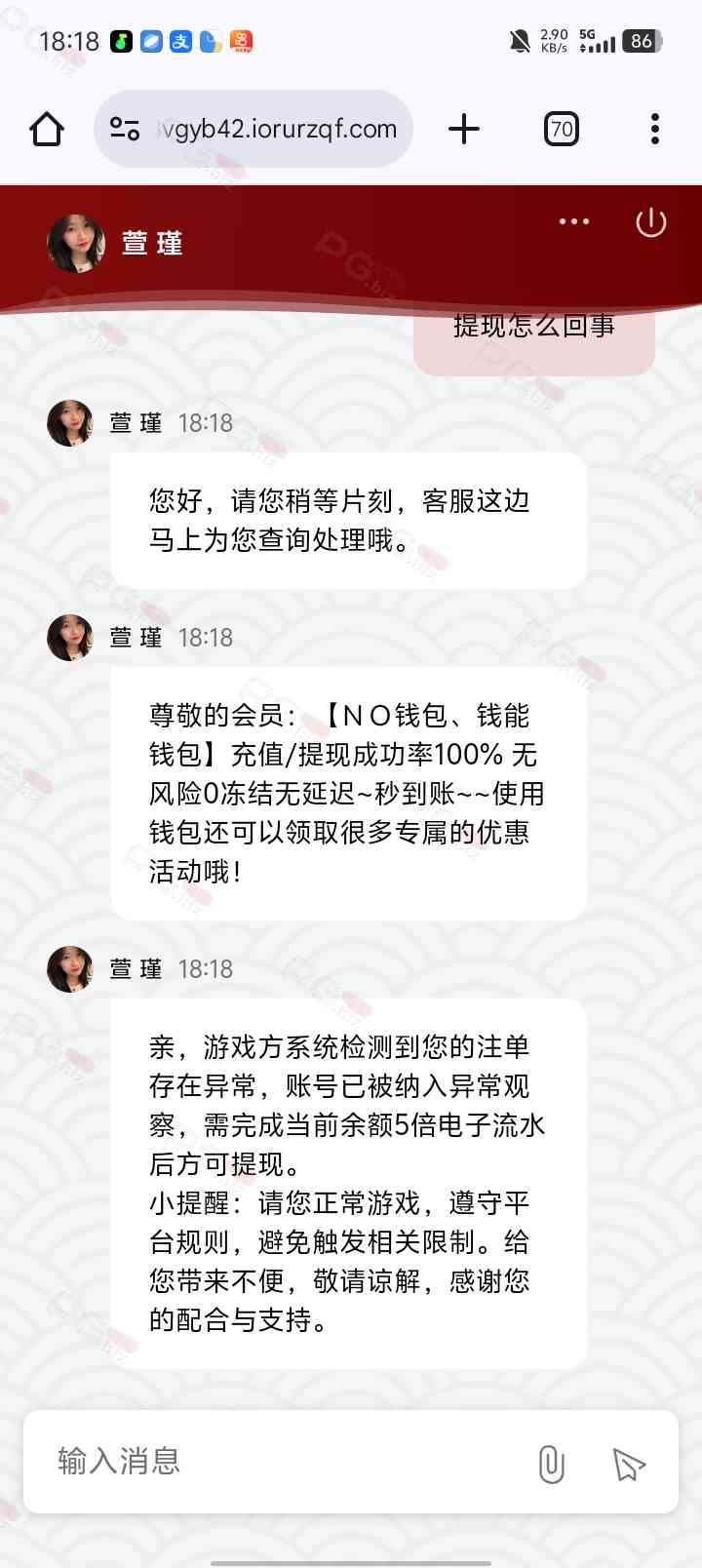Tap the power icon to end chat

click(650, 222)
